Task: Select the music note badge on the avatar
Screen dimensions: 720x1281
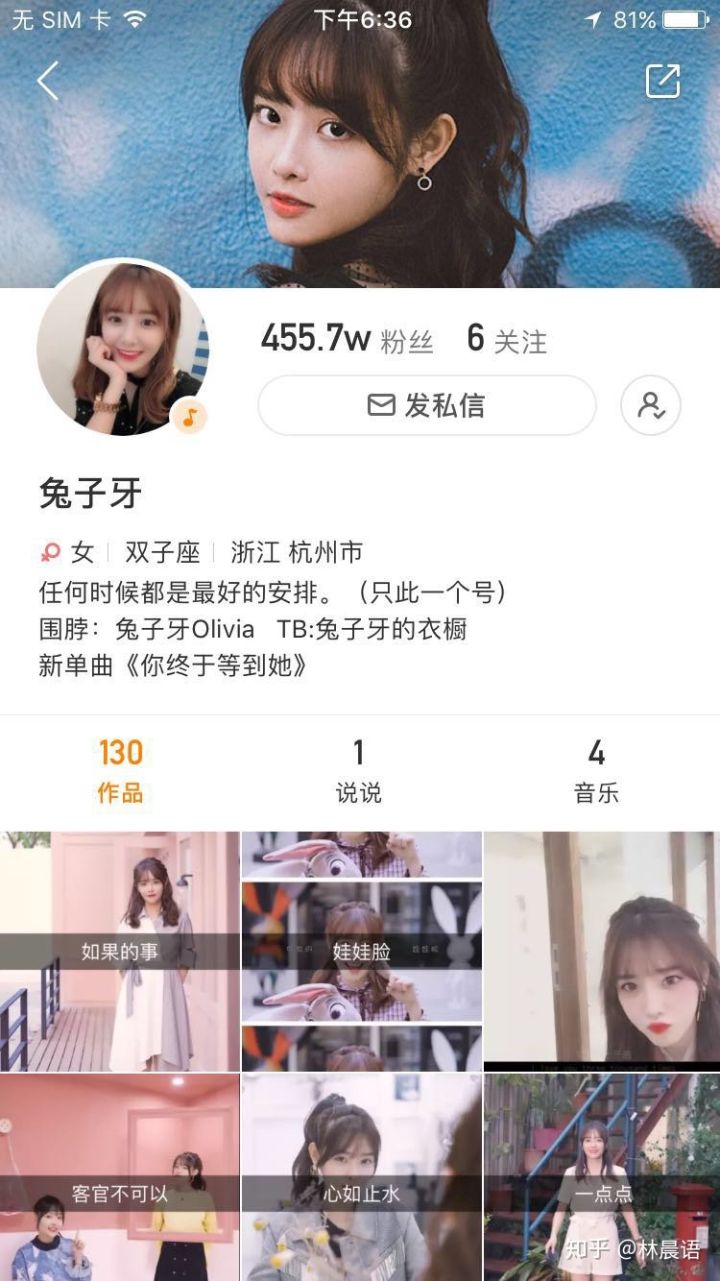Action: pyautogui.click(x=188, y=415)
